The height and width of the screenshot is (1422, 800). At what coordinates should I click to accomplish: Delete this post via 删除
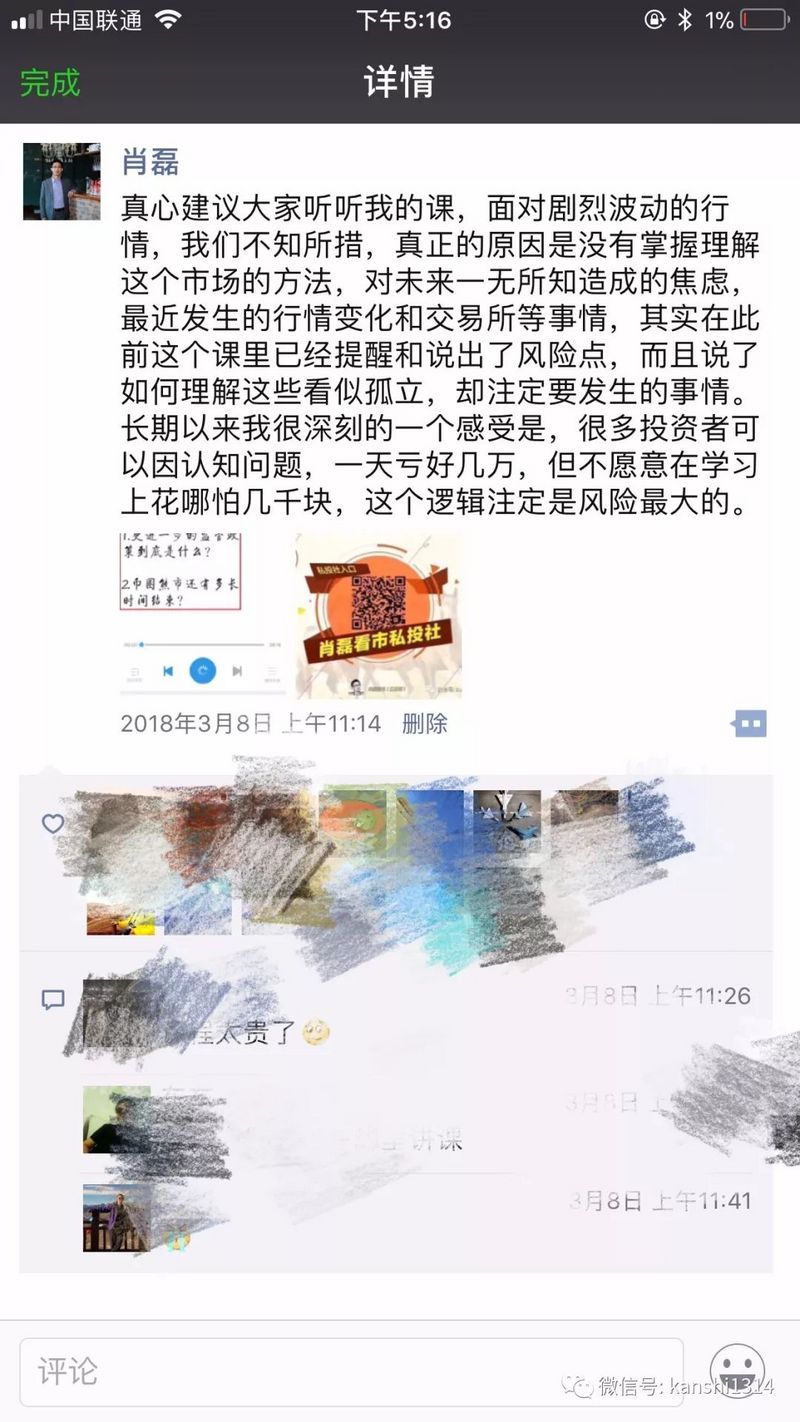(425, 723)
